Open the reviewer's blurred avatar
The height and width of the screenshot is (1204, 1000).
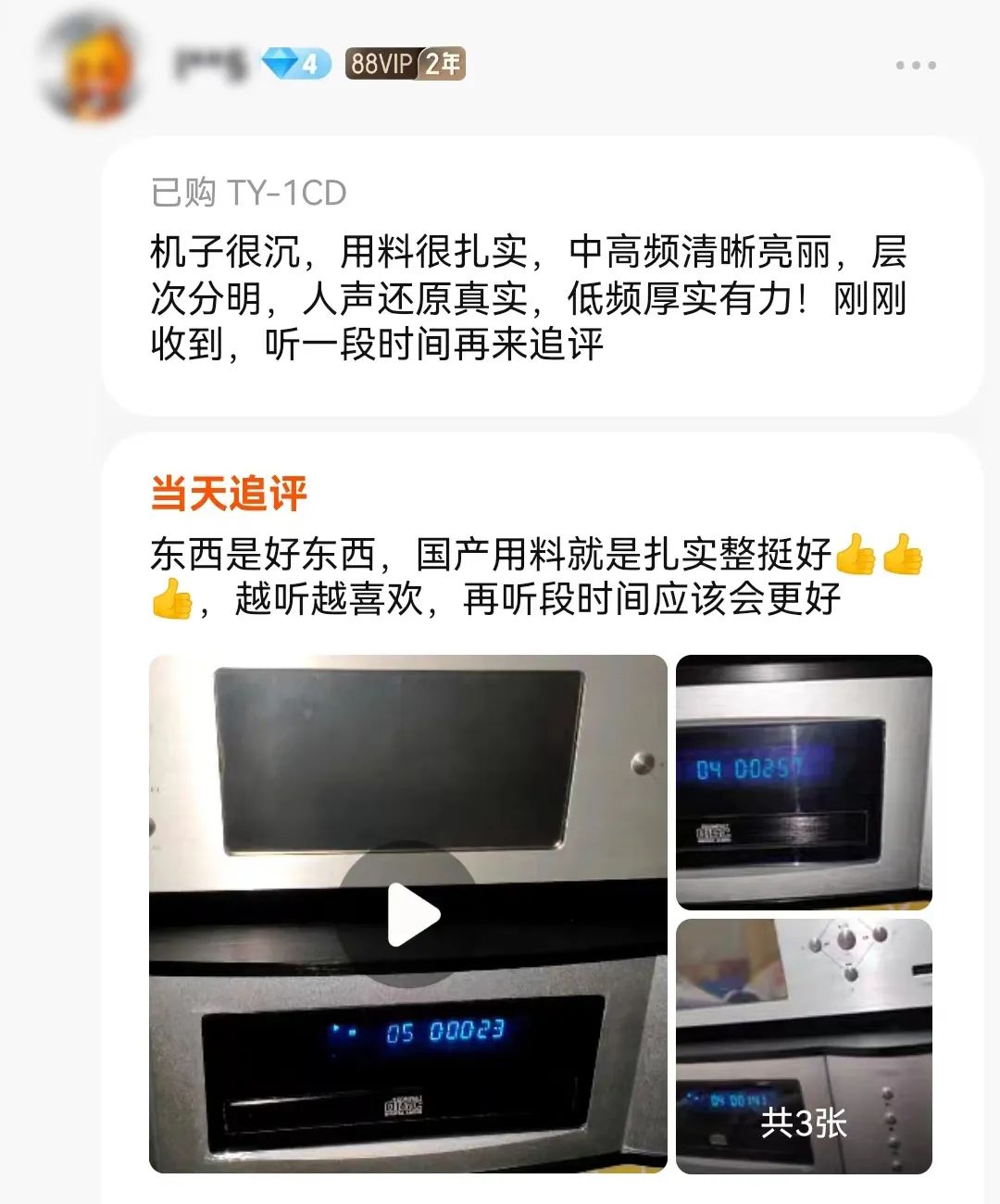click(x=88, y=67)
